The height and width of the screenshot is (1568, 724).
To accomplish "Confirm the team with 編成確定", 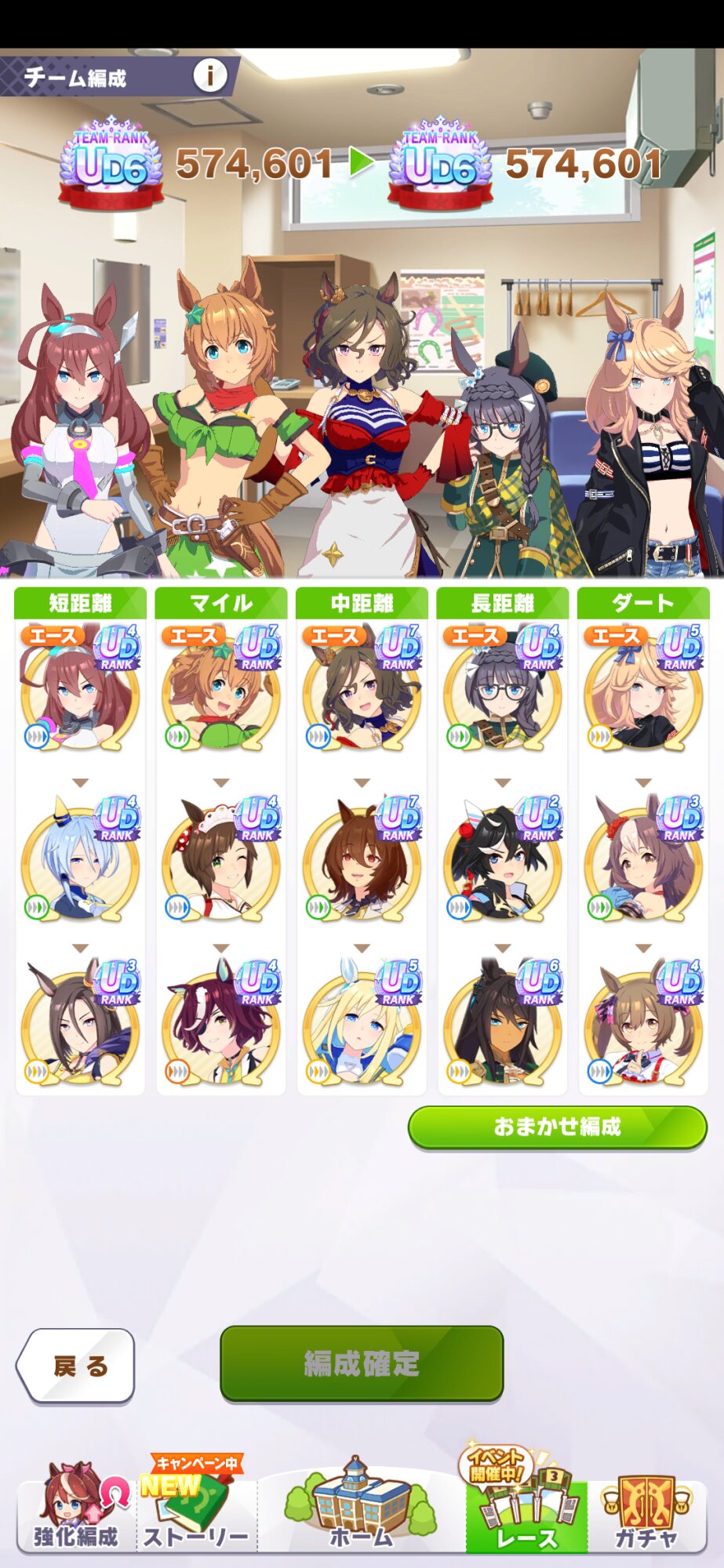I will click(362, 1364).
